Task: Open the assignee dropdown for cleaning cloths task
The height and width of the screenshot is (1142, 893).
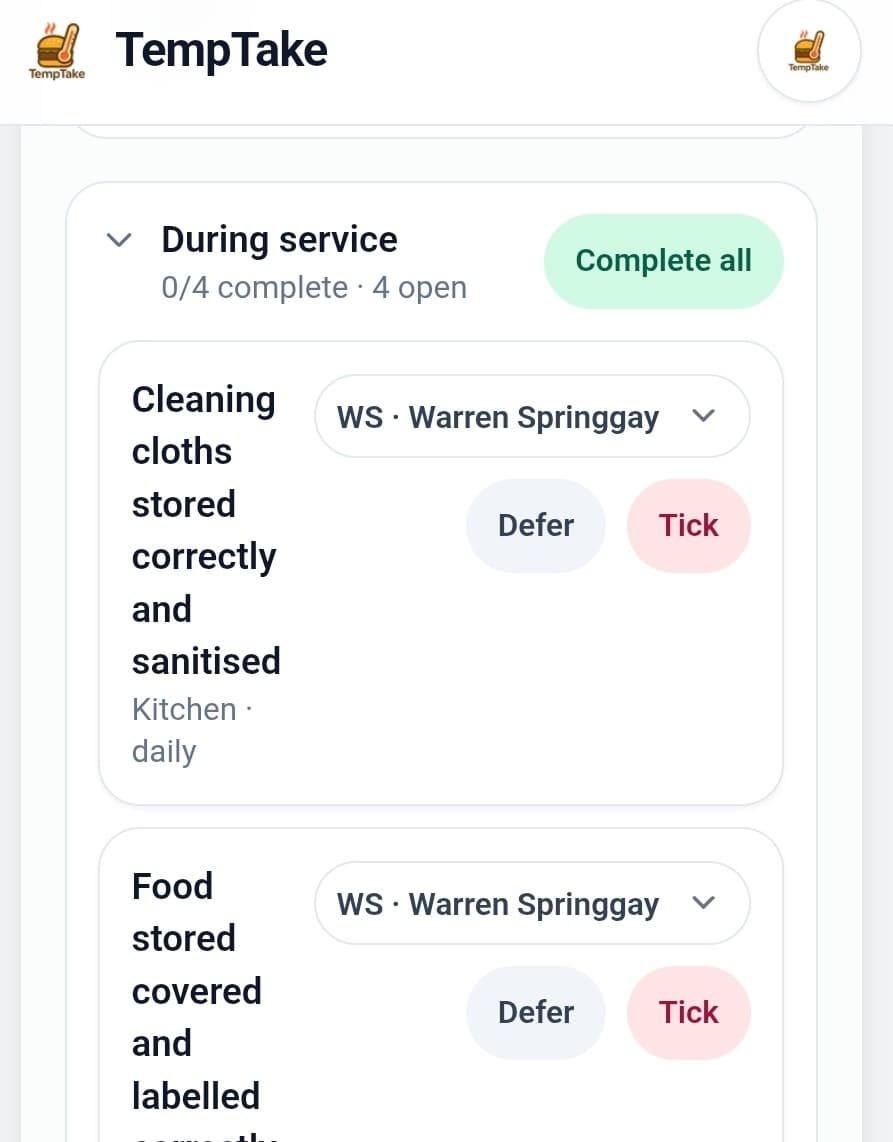Action: (531, 416)
